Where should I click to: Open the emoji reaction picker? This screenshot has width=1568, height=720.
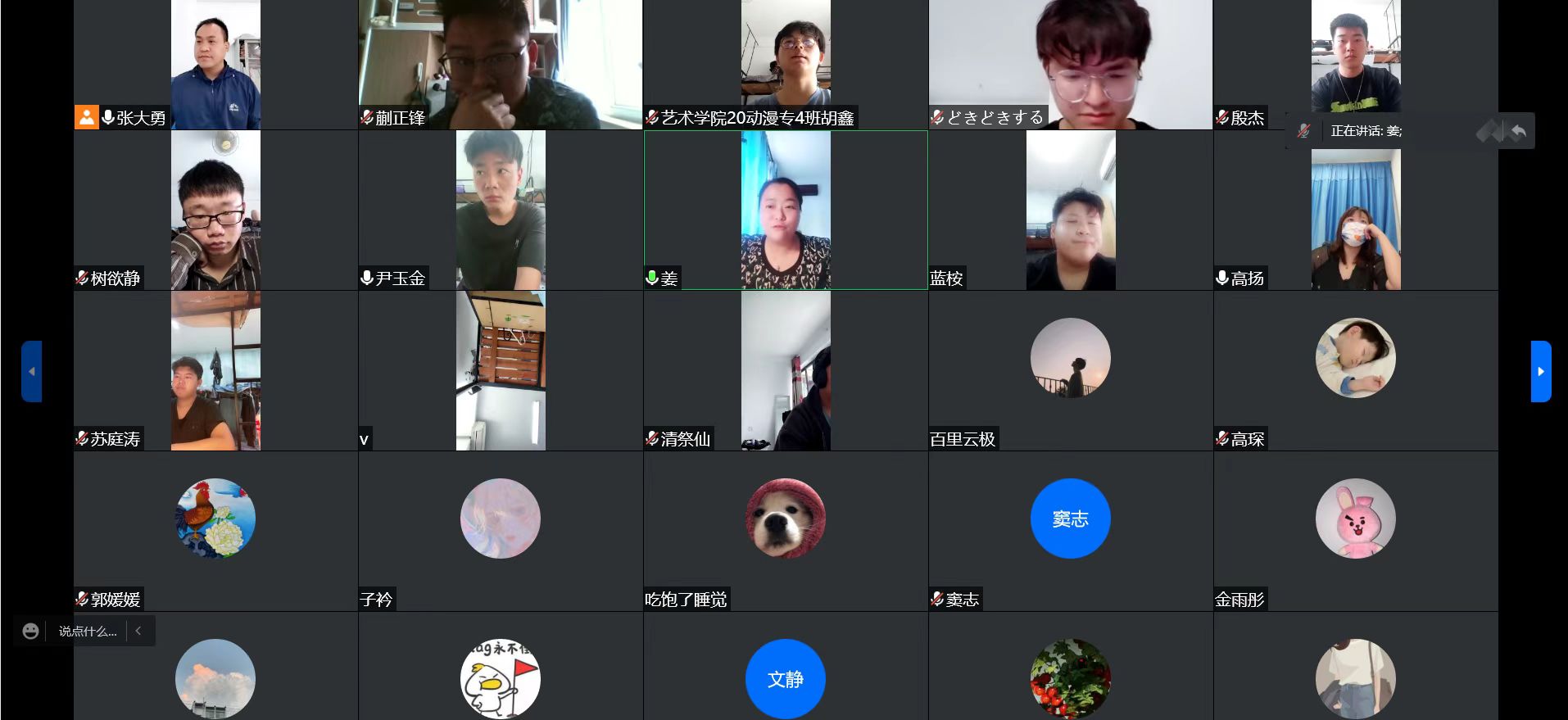tap(30, 631)
